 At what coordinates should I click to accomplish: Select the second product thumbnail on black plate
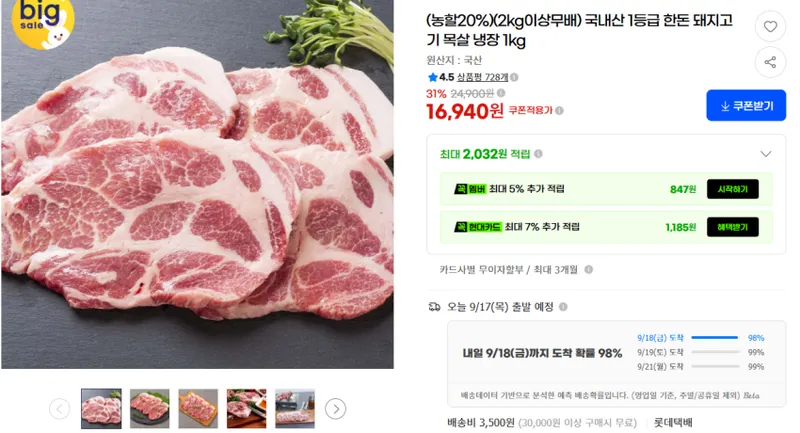click(x=149, y=409)
